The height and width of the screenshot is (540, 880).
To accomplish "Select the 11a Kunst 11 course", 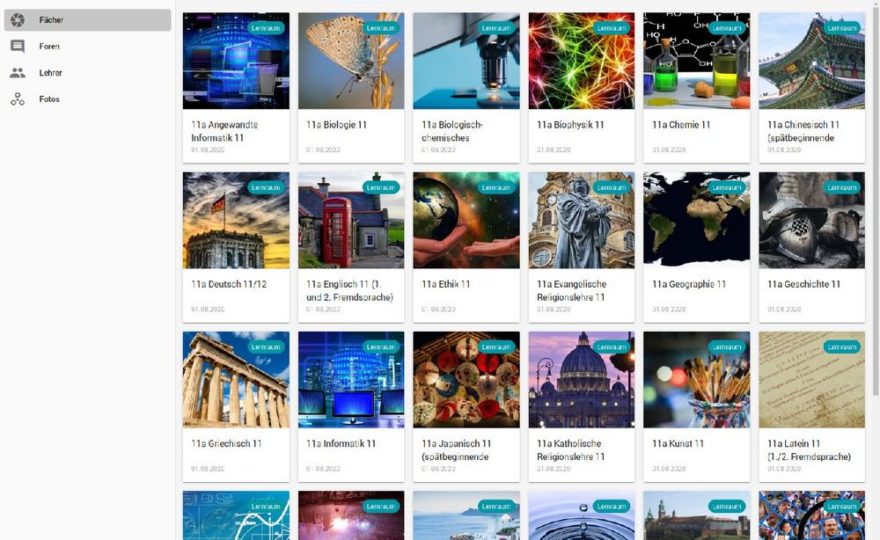I will tap(696, 406).
